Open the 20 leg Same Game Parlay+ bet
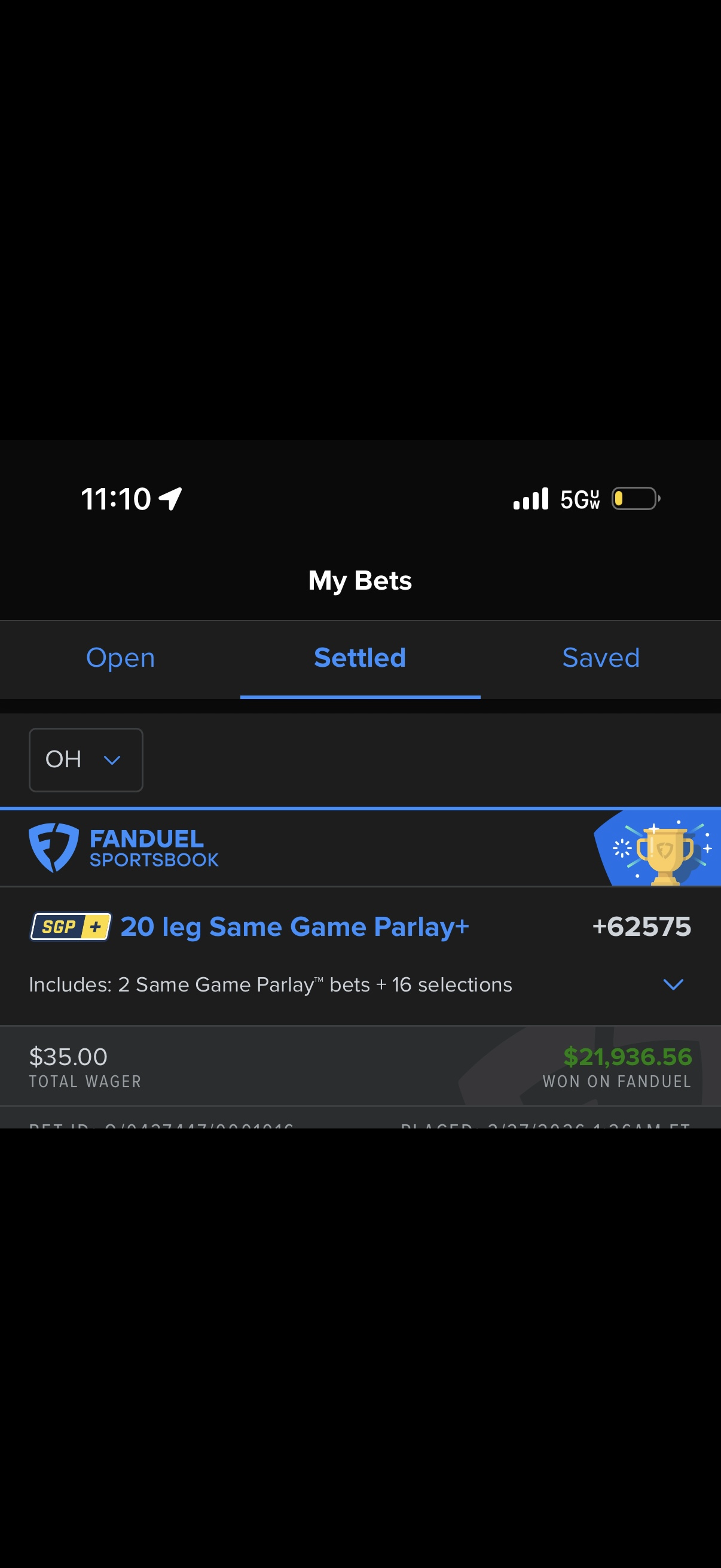 point(295,926)
